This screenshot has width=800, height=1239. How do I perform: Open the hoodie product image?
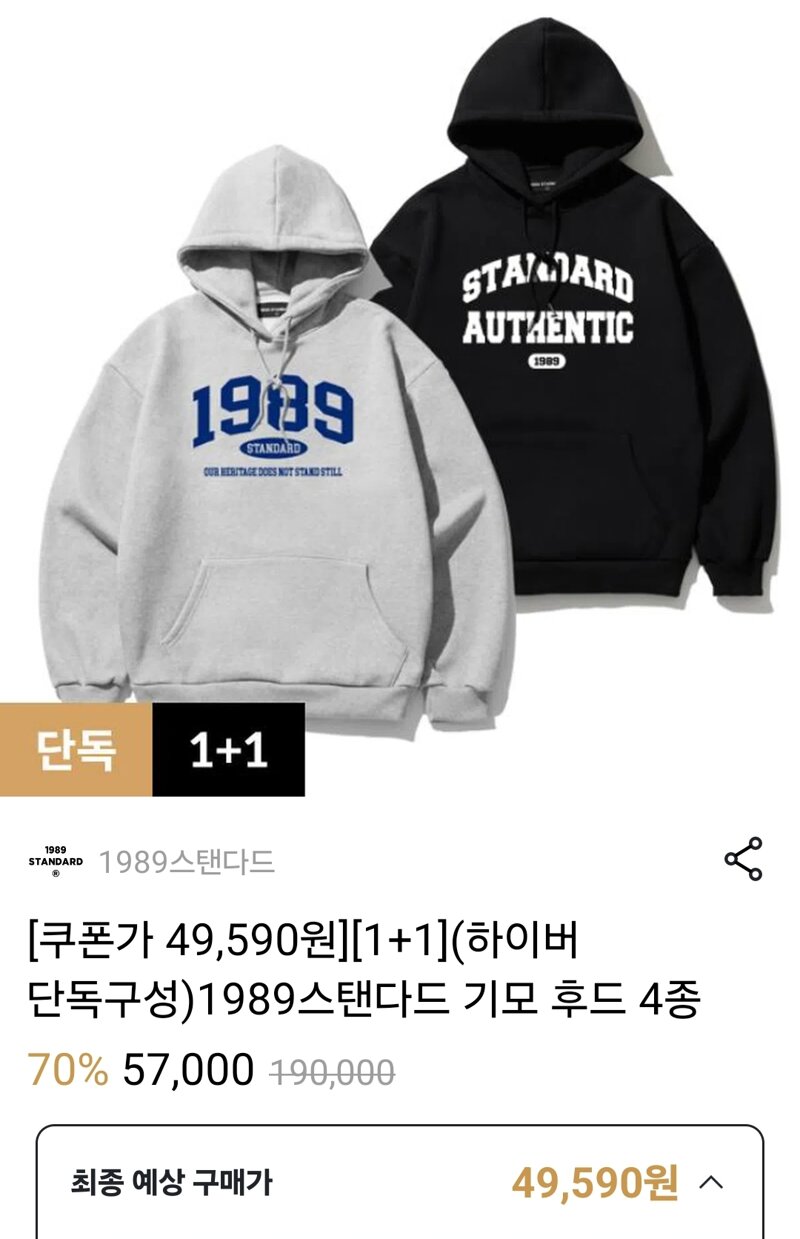click(x=400, y=380)
